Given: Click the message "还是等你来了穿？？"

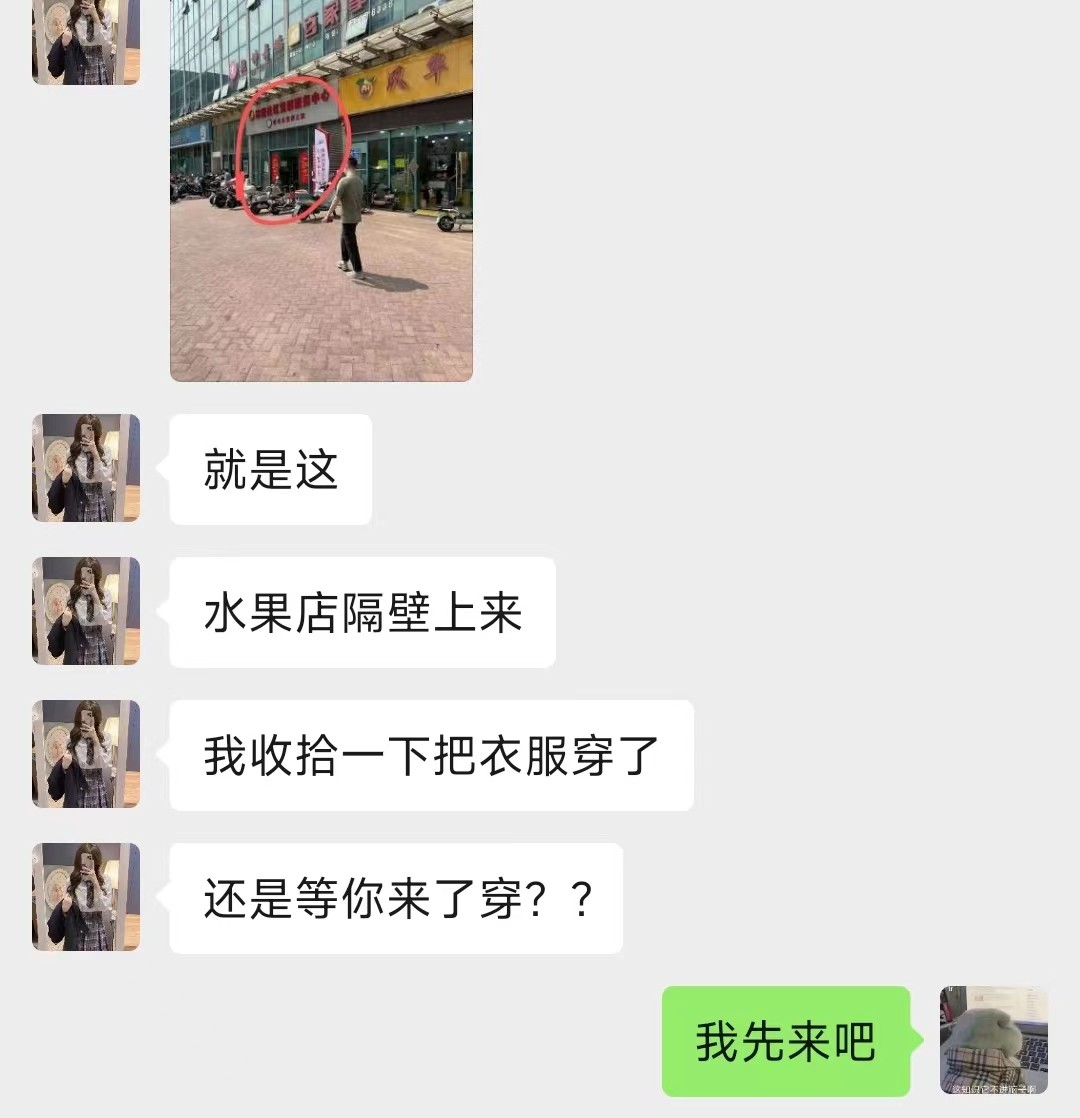Looking at the screenshot, I should [395, 897].
